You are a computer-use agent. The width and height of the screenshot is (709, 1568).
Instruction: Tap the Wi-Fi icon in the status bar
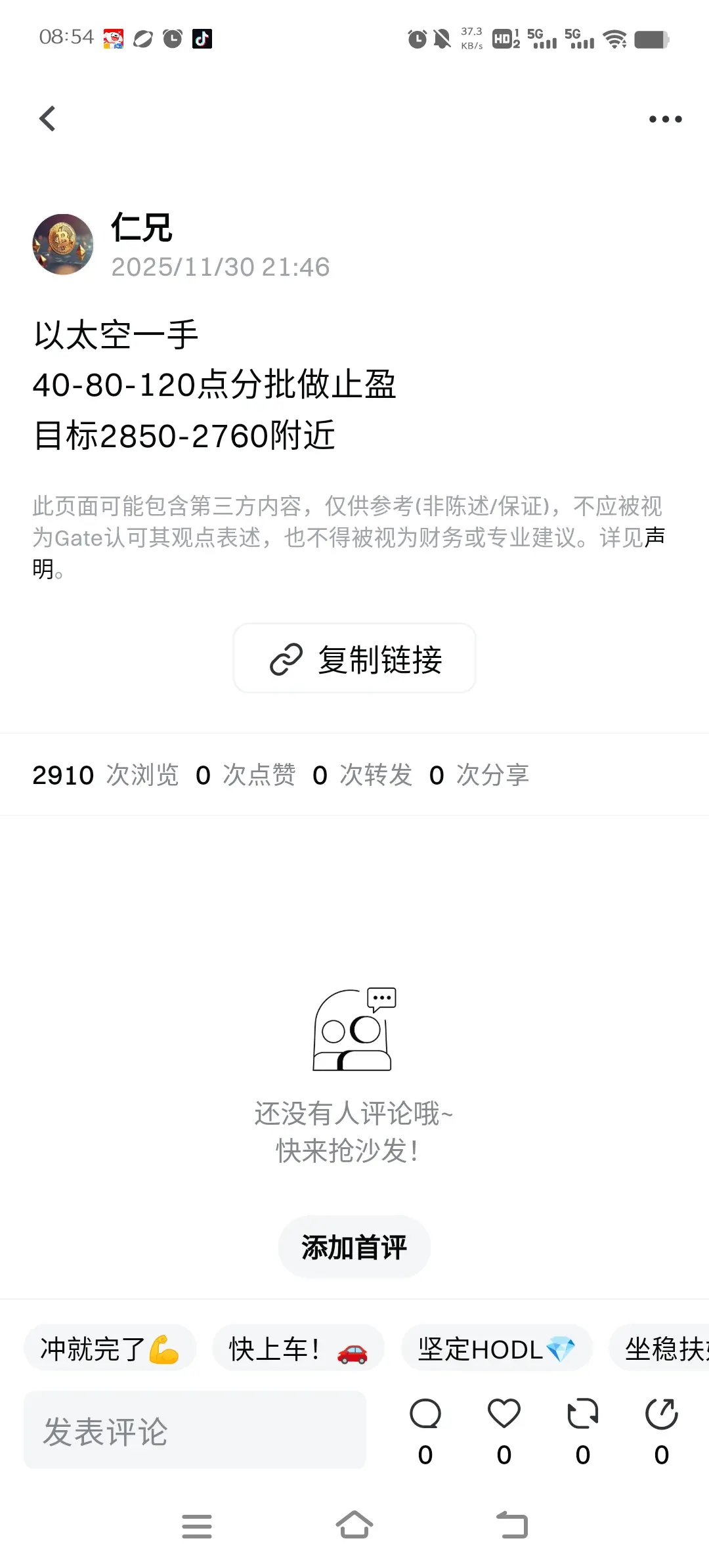(x=615, y=39)
